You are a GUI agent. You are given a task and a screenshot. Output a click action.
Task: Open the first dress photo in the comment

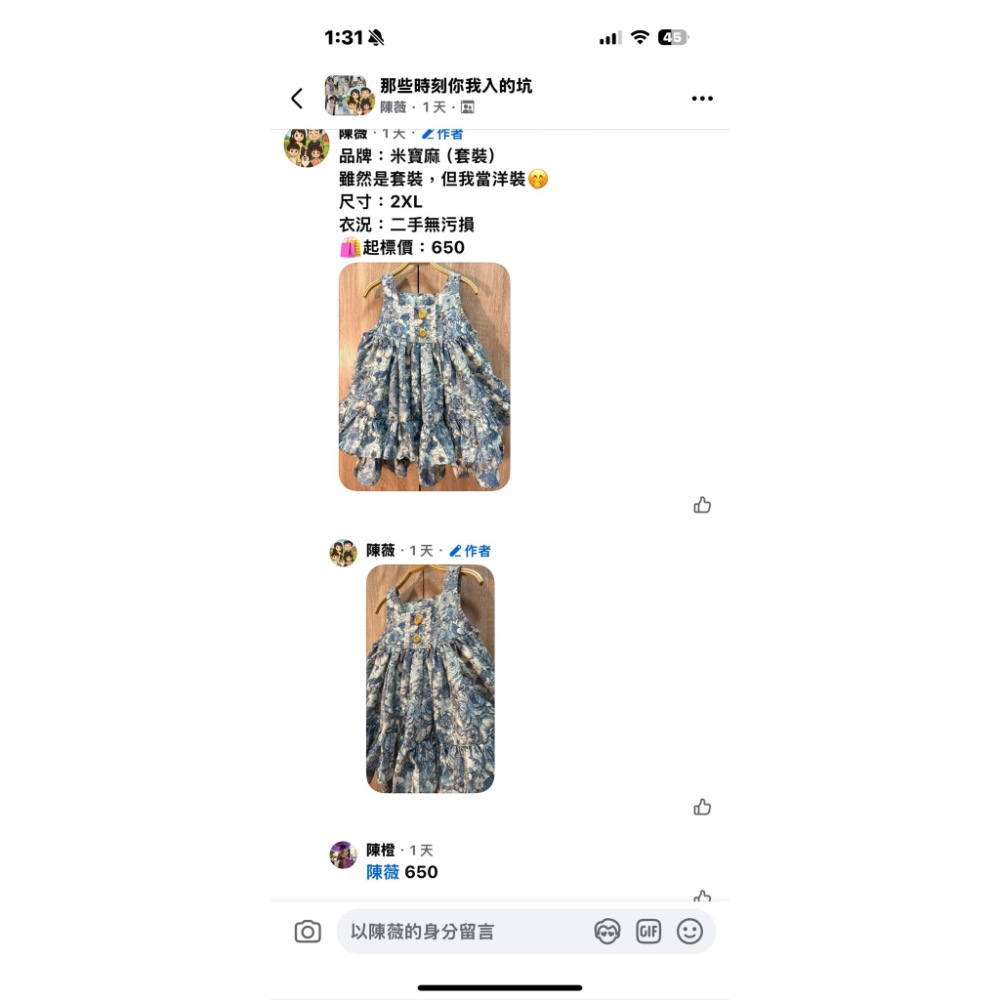[424, 376]
